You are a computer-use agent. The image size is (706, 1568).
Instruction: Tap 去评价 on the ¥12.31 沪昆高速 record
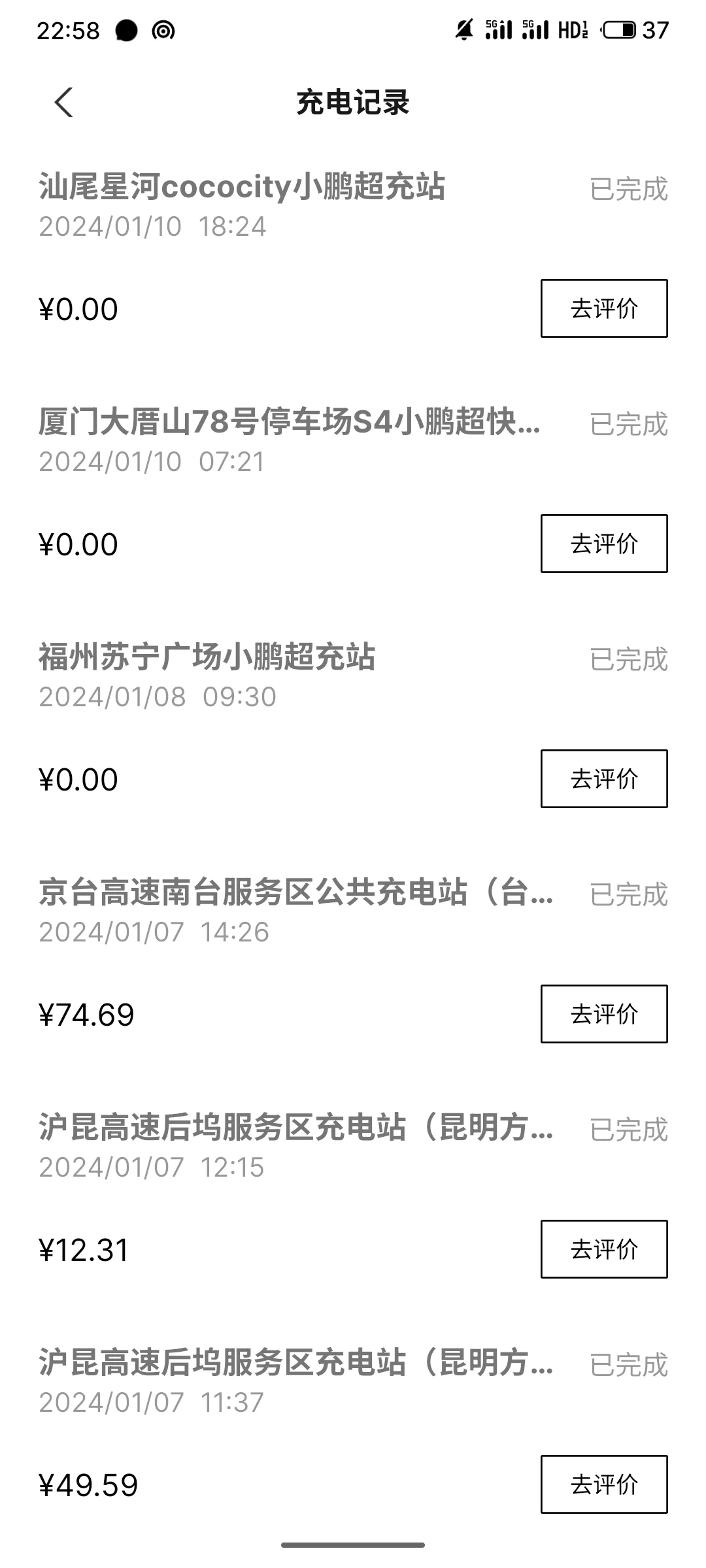point(604,1249)
